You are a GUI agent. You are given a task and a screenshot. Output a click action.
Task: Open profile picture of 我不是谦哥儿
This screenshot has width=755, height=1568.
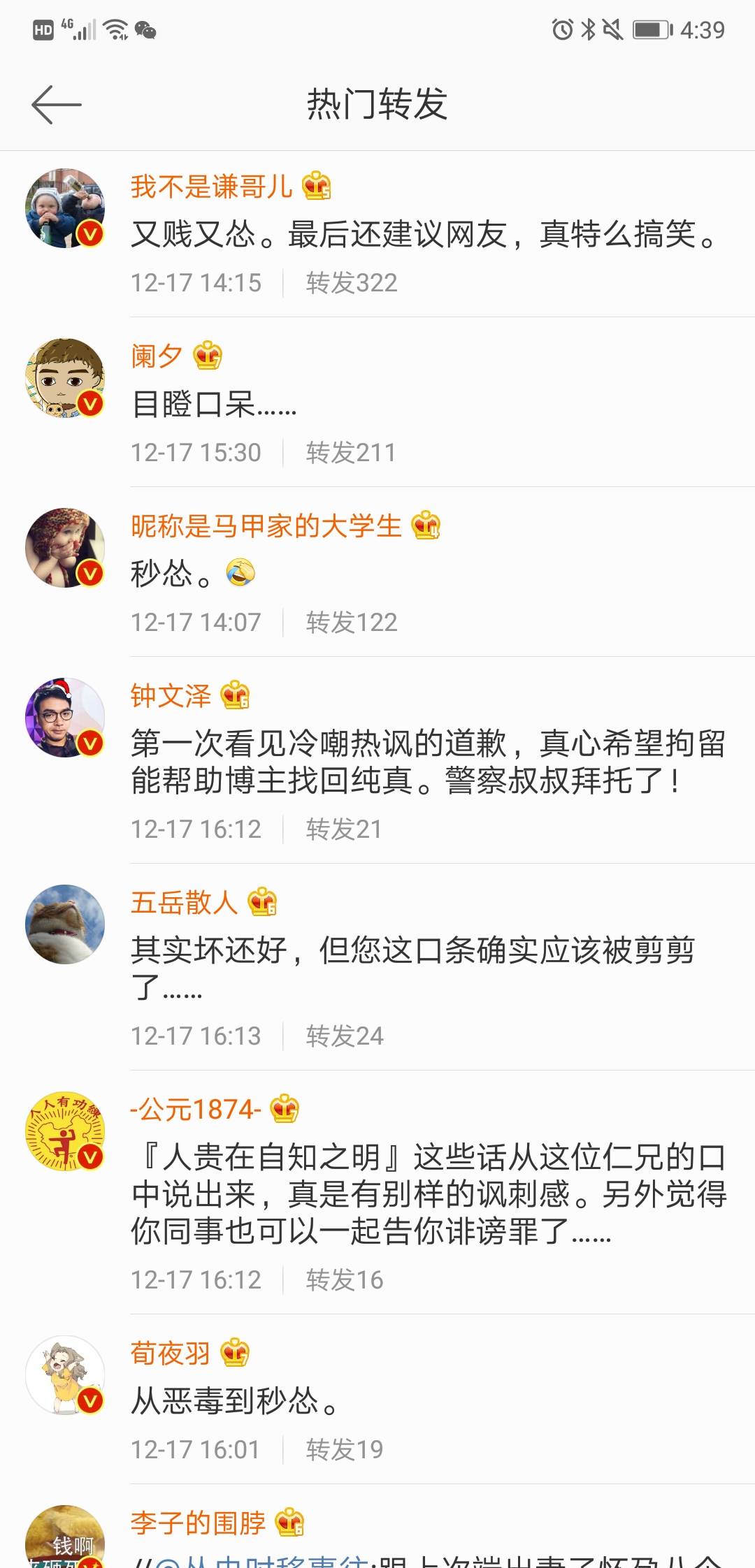65,208
